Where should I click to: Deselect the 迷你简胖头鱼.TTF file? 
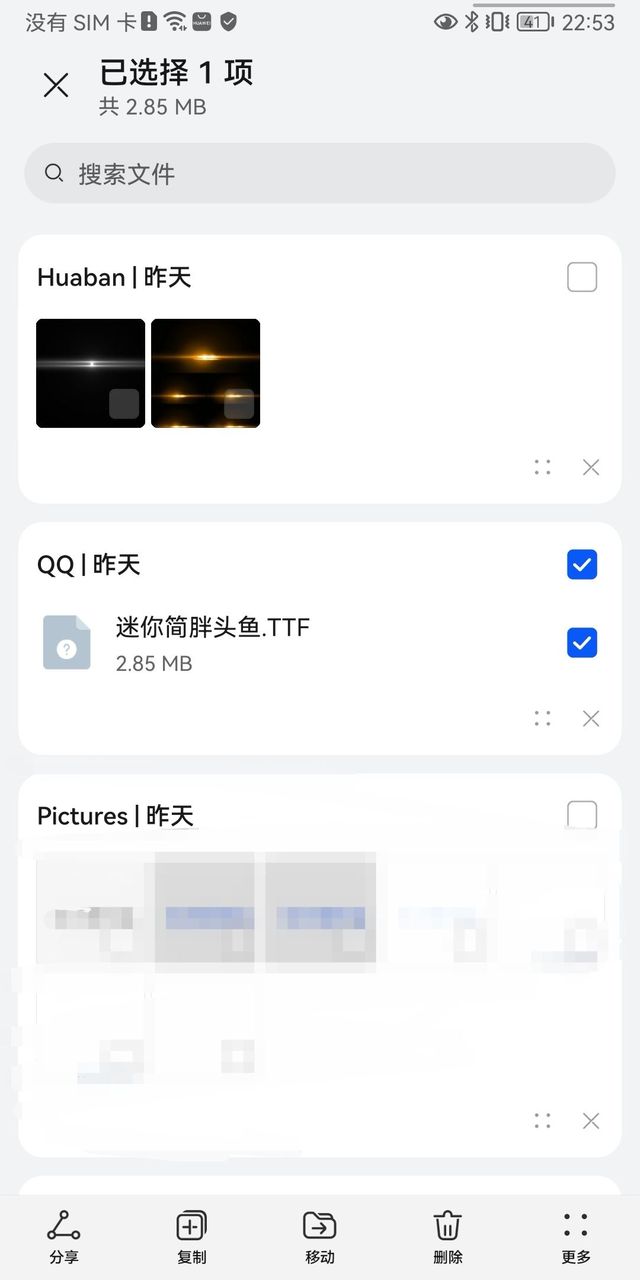tap(582, 643)
